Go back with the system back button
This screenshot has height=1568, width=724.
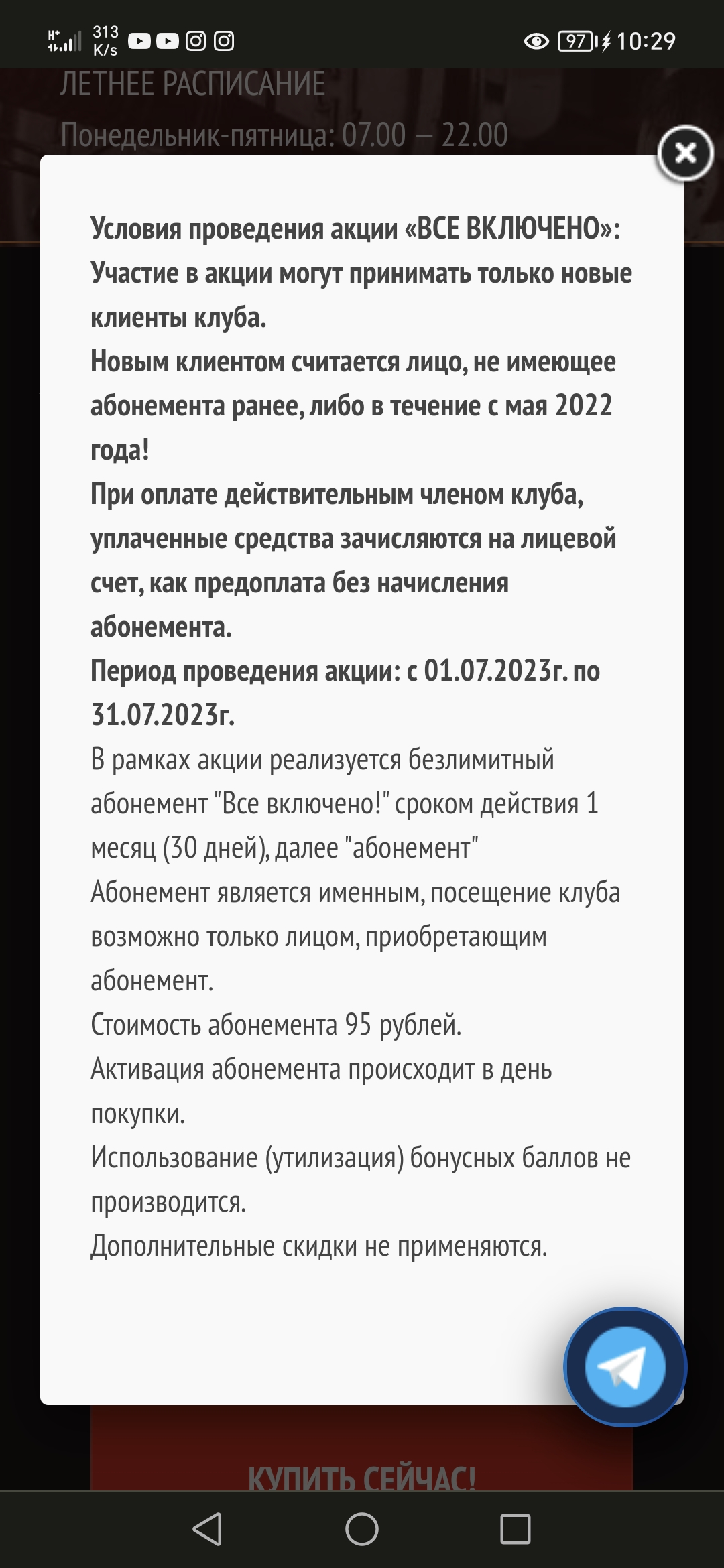click(207, 1529)
